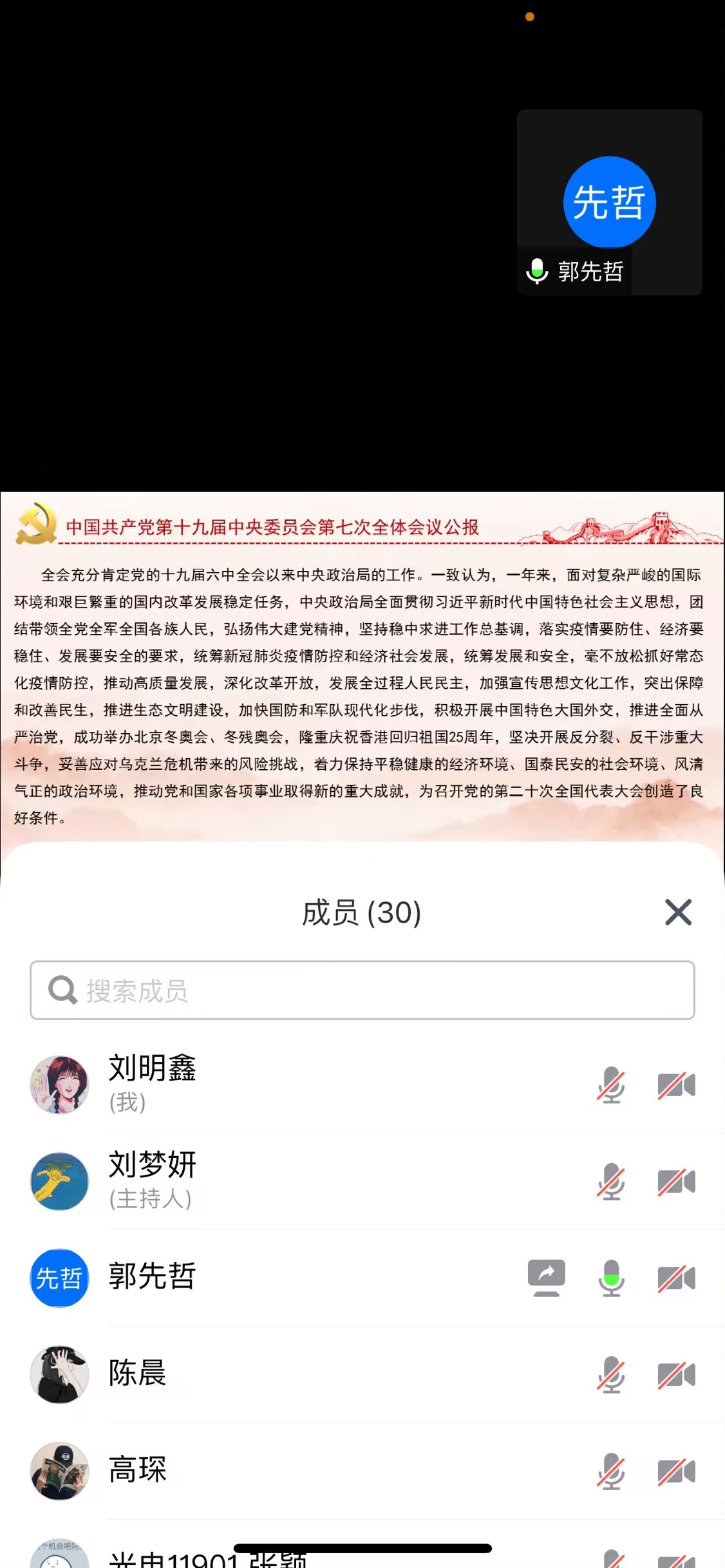Close the 成员 members panel
The image size is (725, 1568).
pos(678,912)
